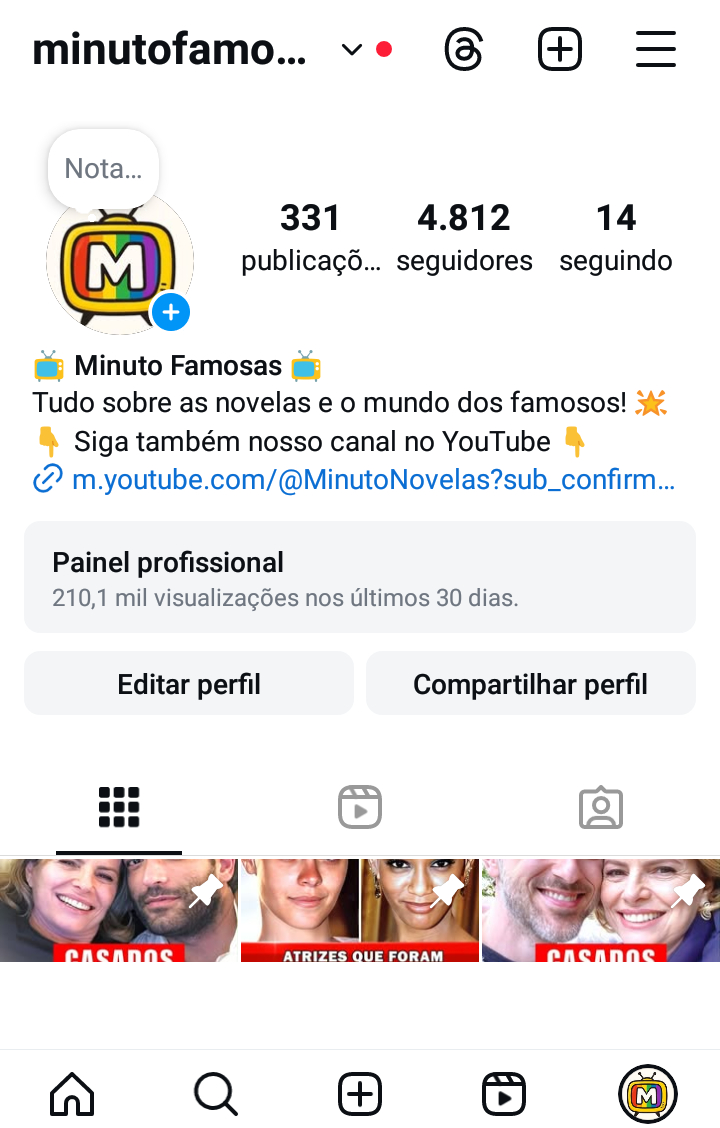Open the hamburger menu

(656, 49)
